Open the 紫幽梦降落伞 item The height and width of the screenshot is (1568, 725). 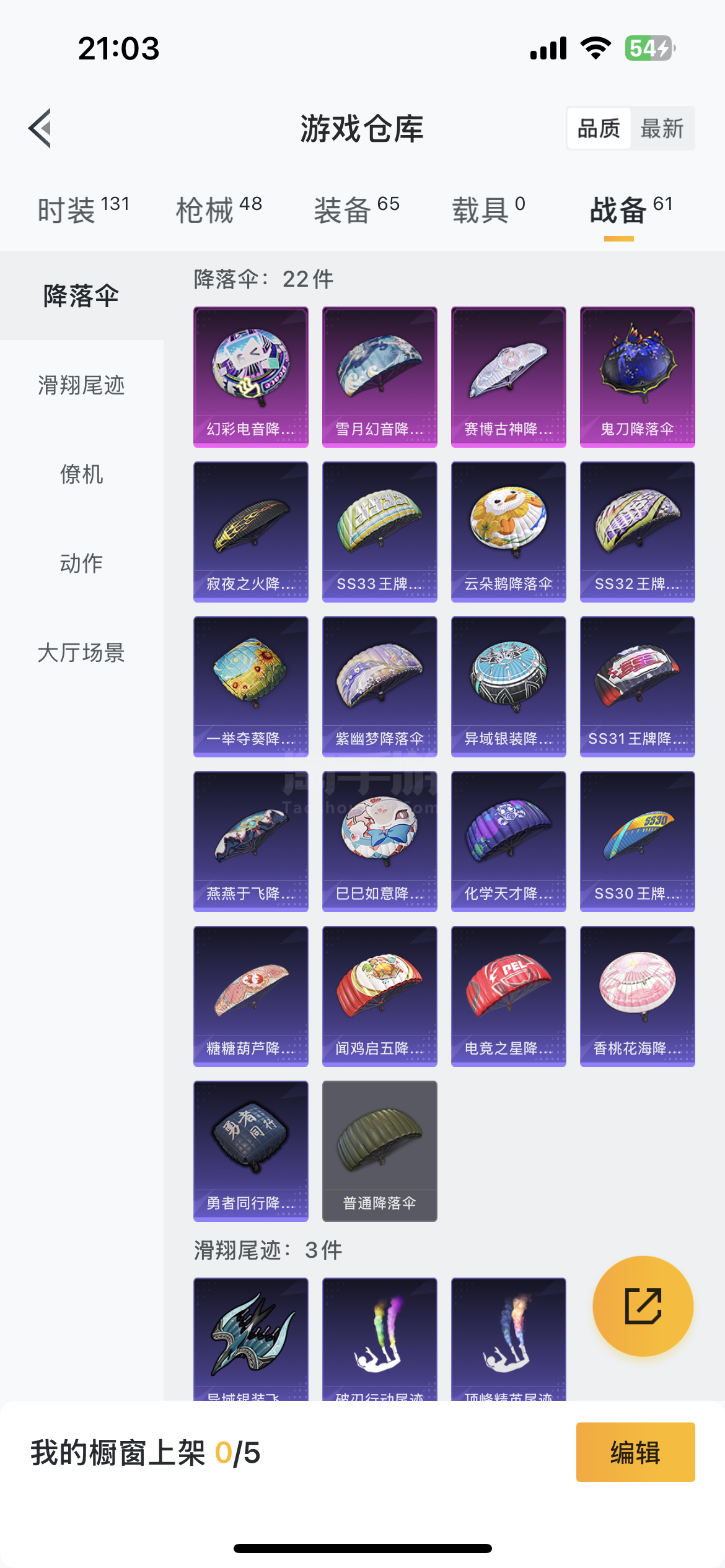[379, 686]
